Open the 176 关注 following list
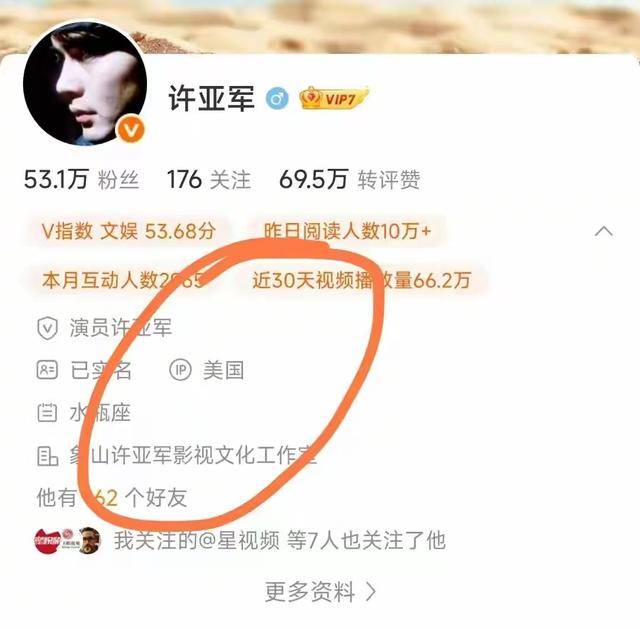This screenshot has height=629, width=640. click(x=209, y=180)
